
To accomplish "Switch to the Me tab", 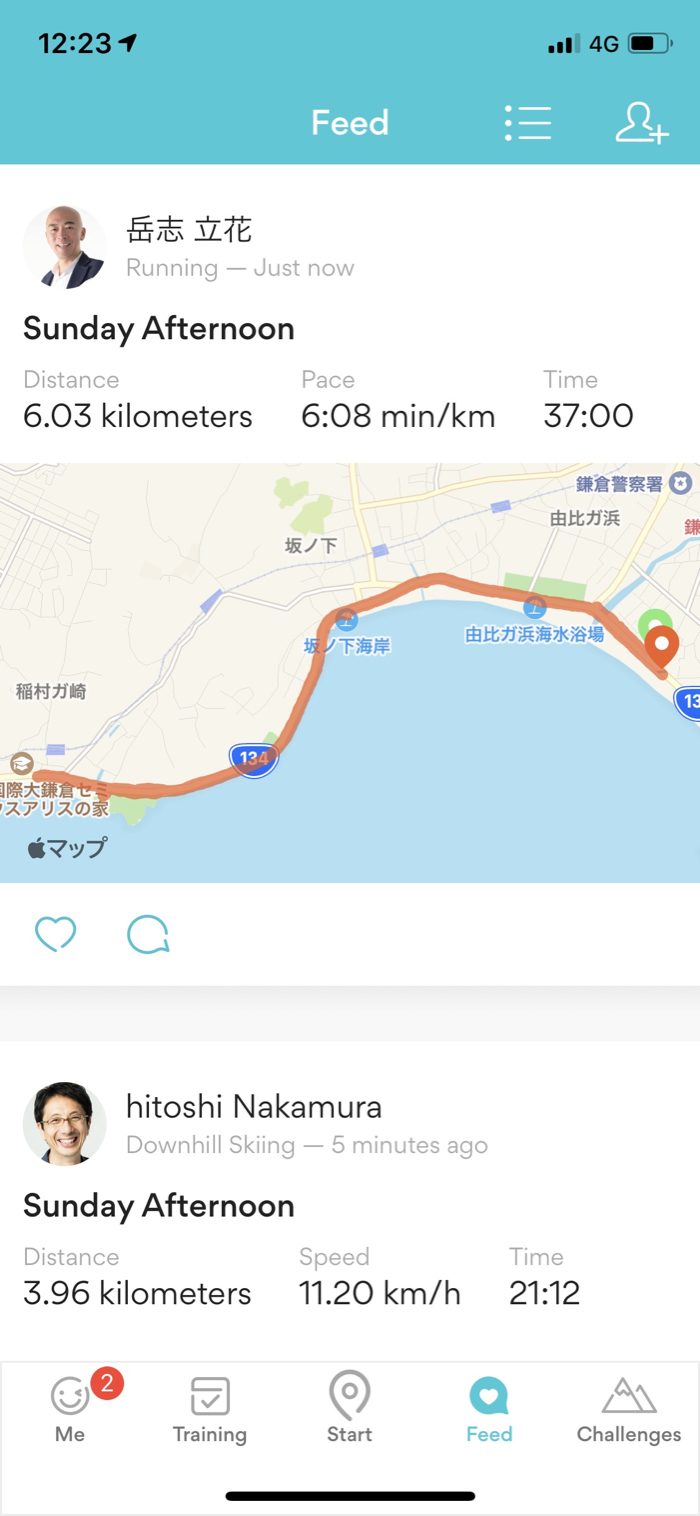I will tap(70, 1409).
